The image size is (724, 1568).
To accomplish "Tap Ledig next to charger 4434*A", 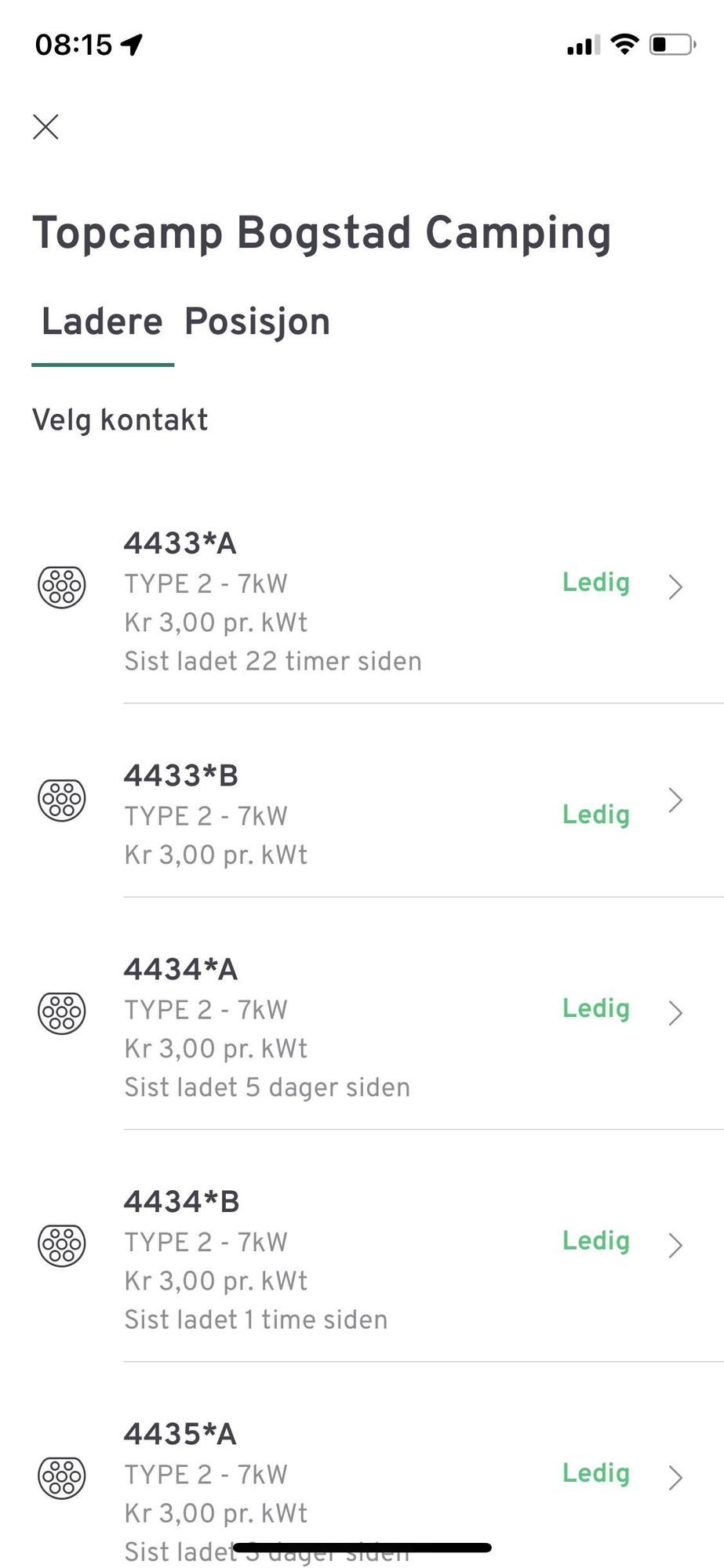I will click(595, 1009).
